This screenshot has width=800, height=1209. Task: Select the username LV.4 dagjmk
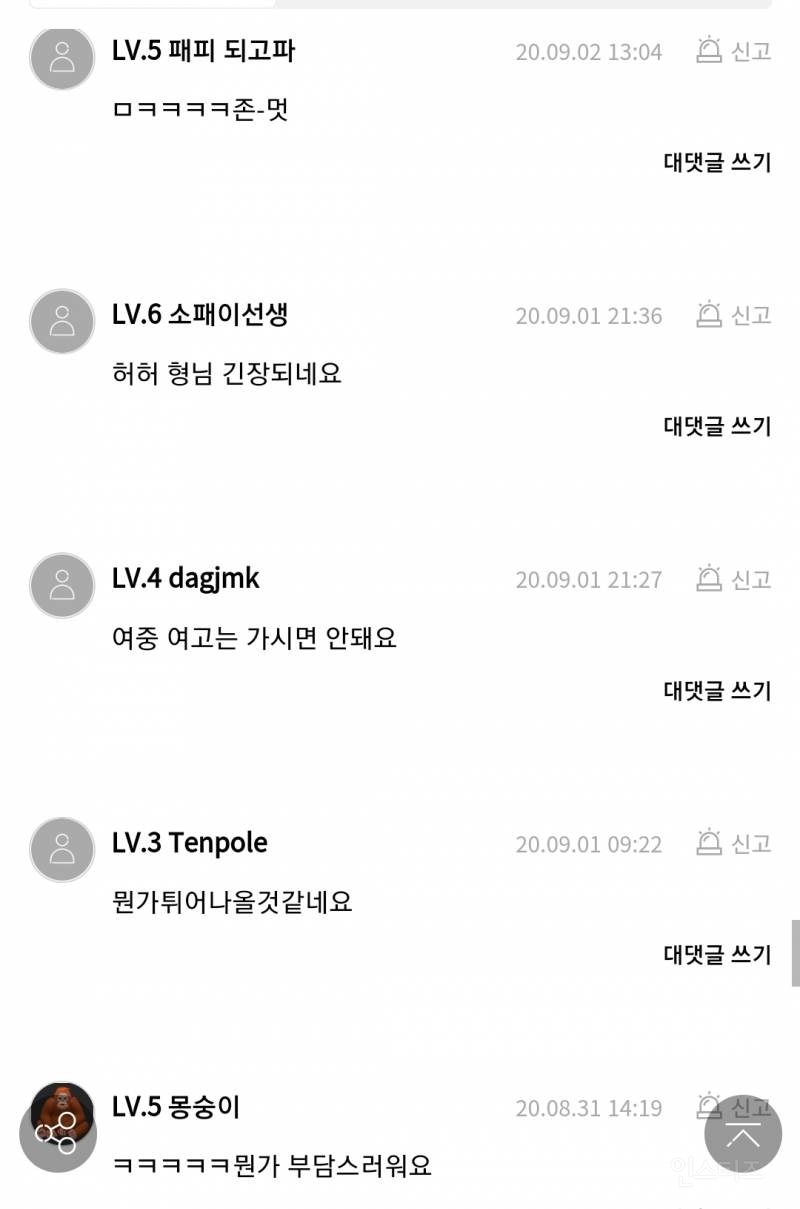[x=185, y=578]
